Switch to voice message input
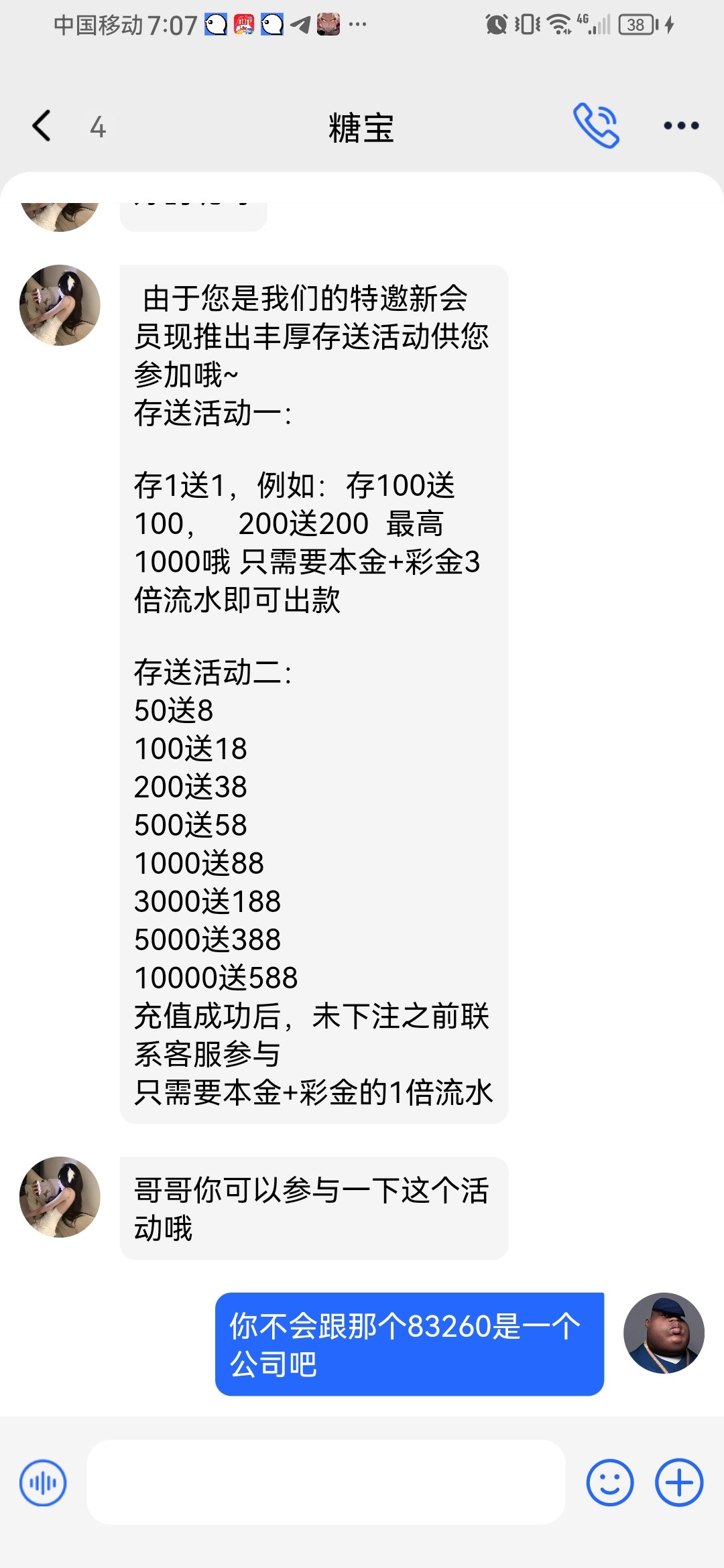The image size is (724, 1568). [x=44, y=1482]
